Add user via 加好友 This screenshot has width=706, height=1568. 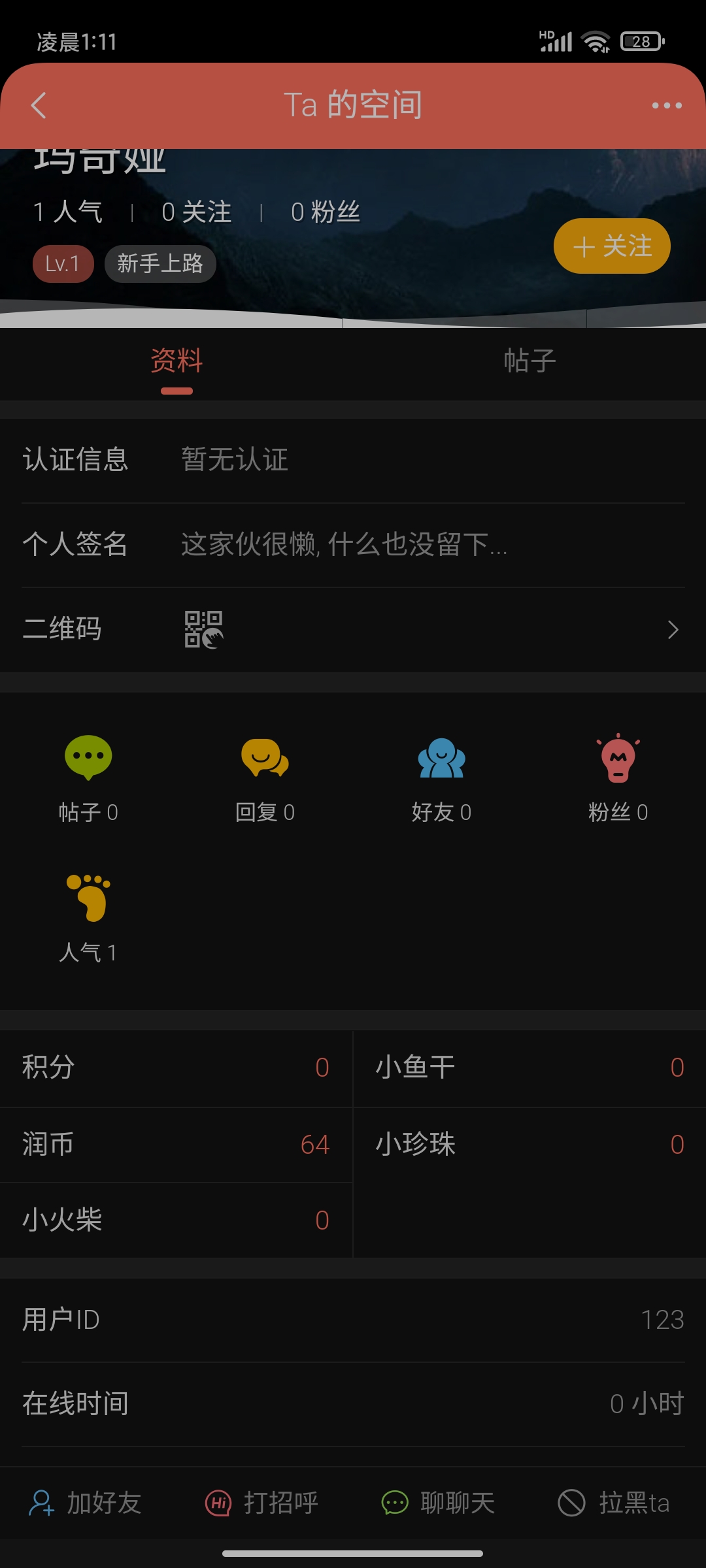tap(86, 1503)
